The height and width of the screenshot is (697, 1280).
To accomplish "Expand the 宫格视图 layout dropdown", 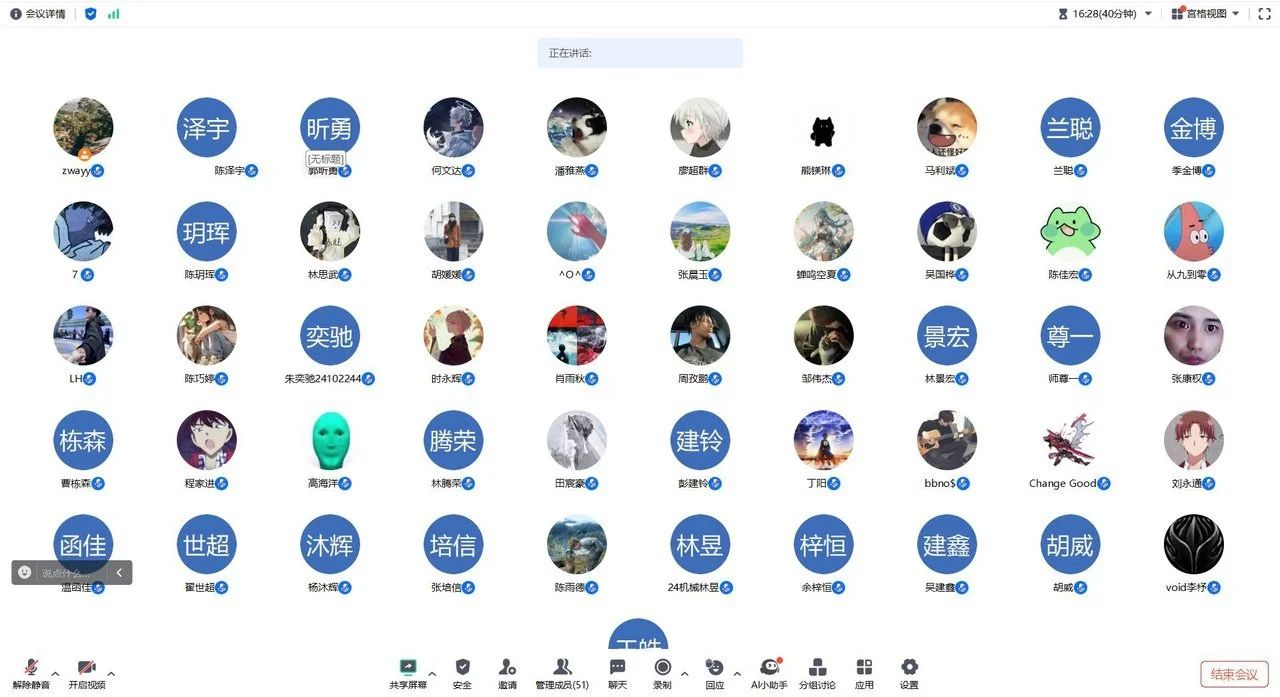I will [x=1206, y=14].
